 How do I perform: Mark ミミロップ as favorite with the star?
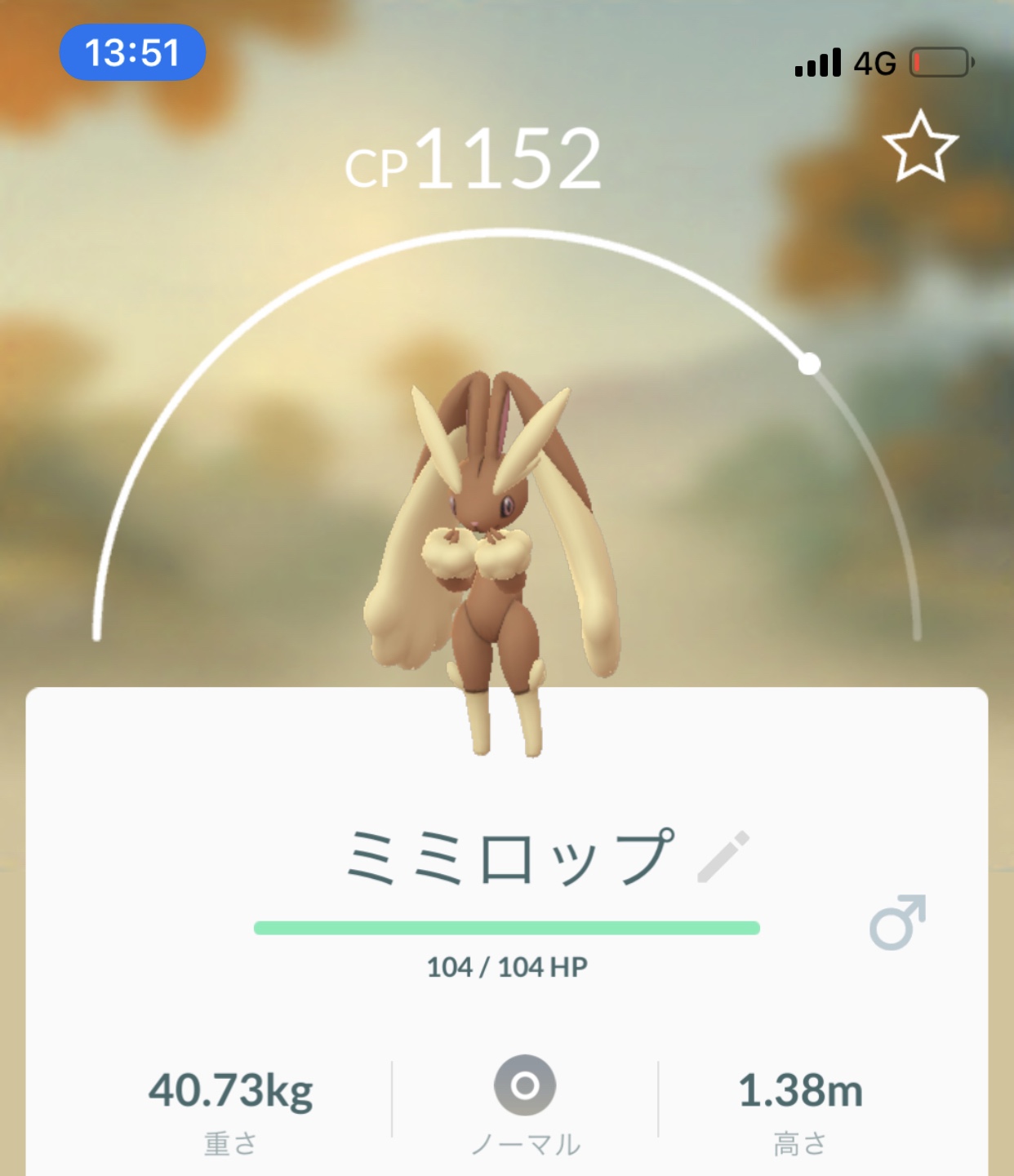pos(920,148)
